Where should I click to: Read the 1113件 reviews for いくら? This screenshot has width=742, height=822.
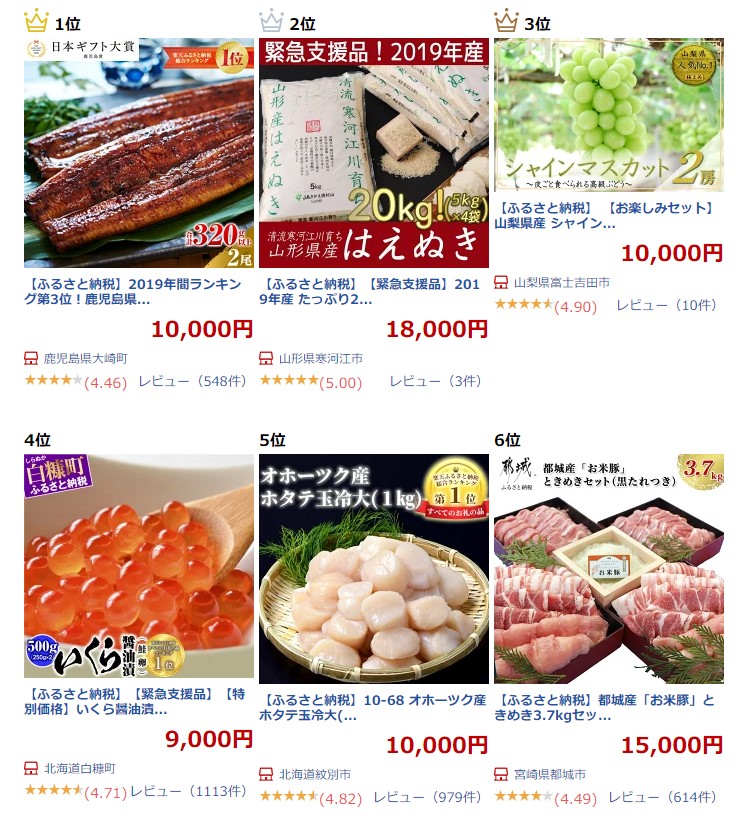pos(188,792)
